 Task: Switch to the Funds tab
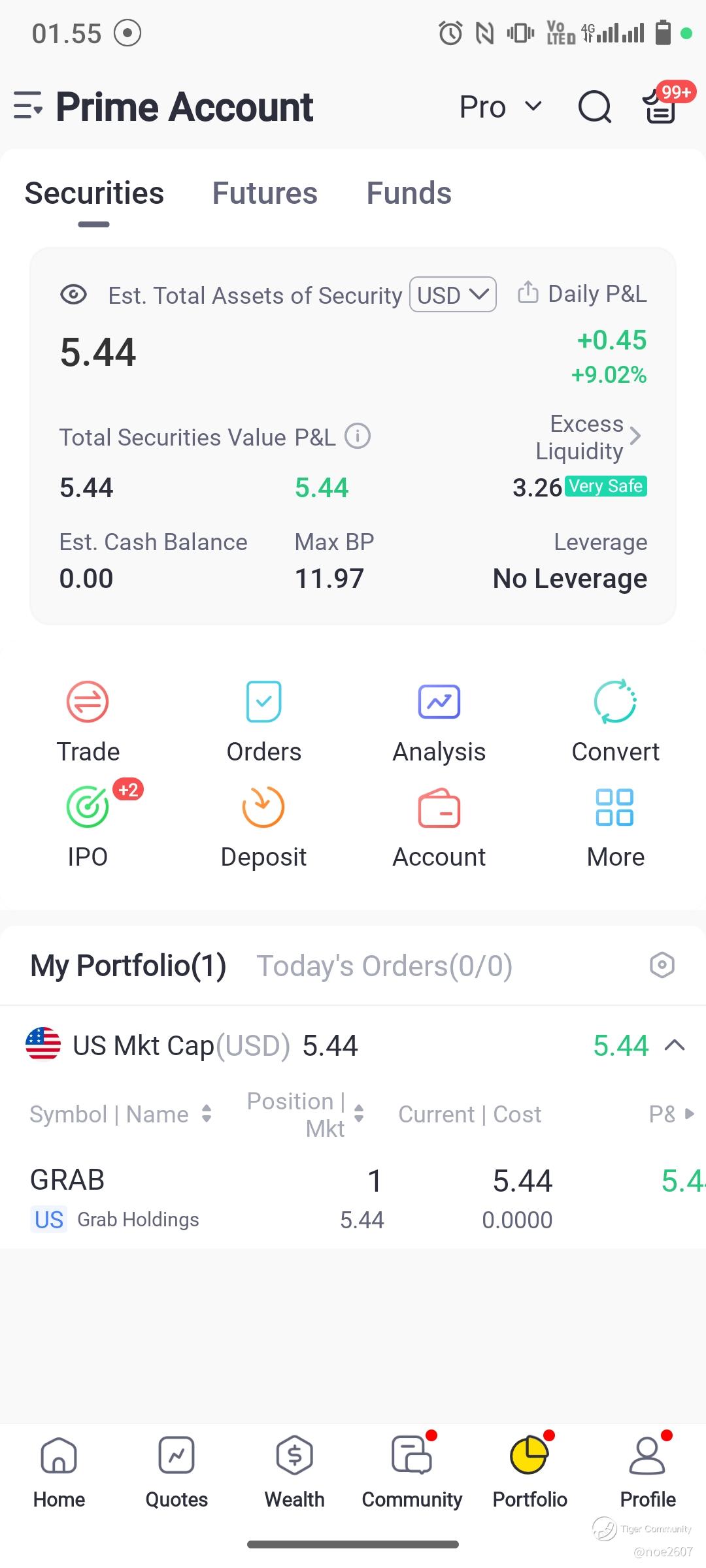click(409, 193)
